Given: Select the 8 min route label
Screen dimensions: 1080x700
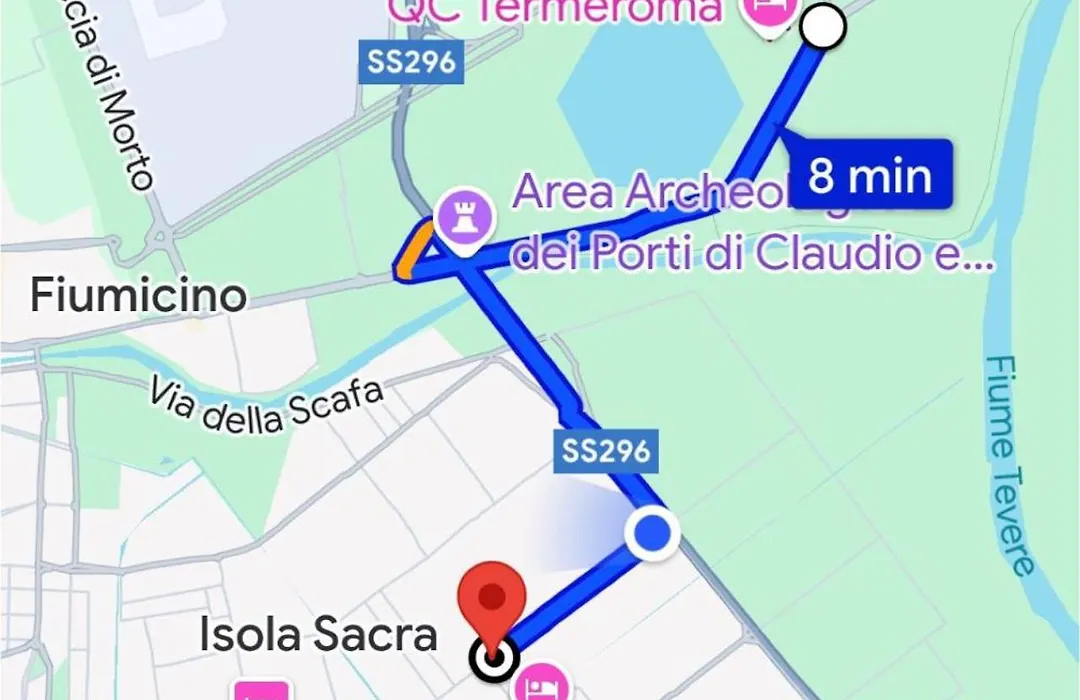Looking at the screenshot, I should [x=869, y=176].
